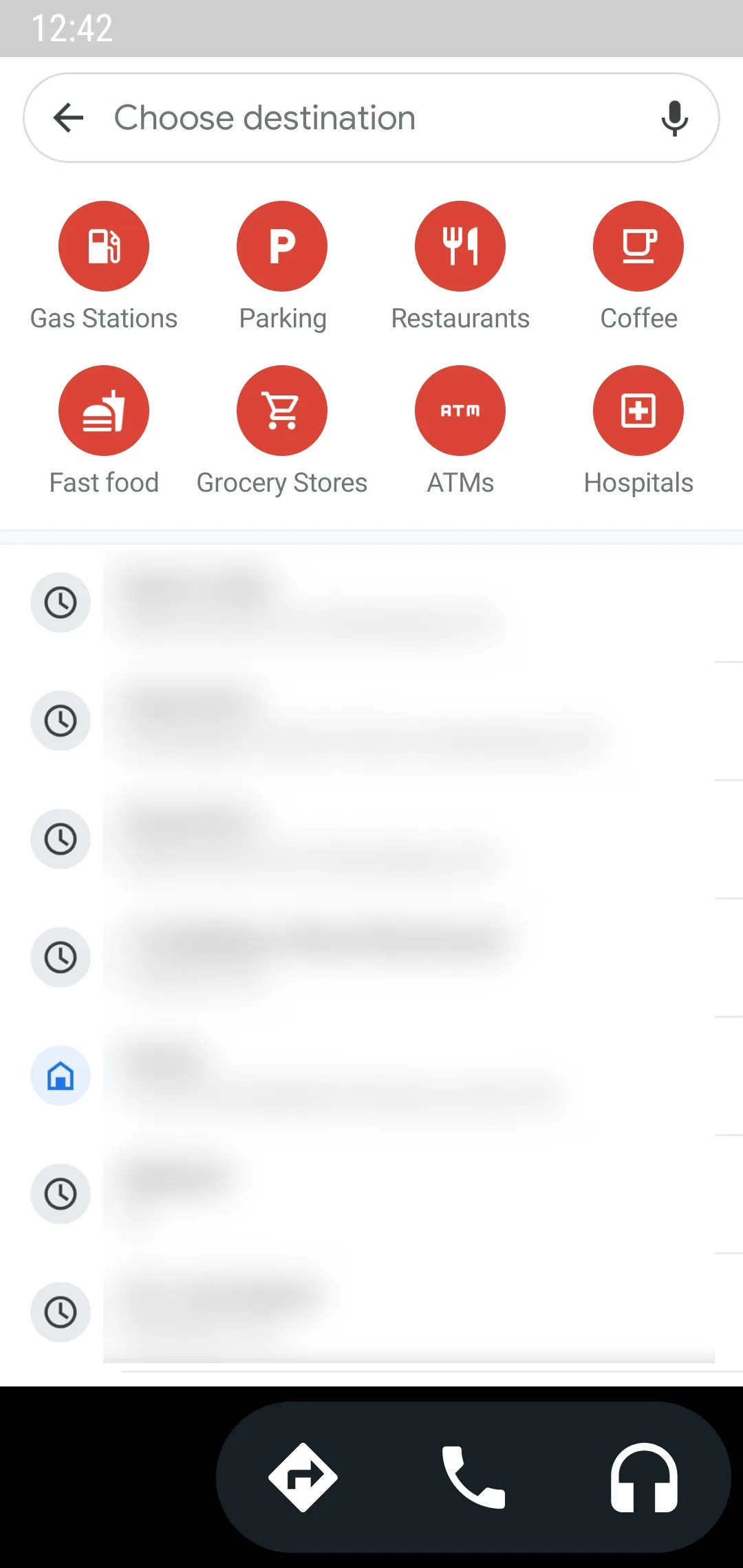Select the Home destination row
This screenshot has height=1568, width=743.
pos(371,1076)
